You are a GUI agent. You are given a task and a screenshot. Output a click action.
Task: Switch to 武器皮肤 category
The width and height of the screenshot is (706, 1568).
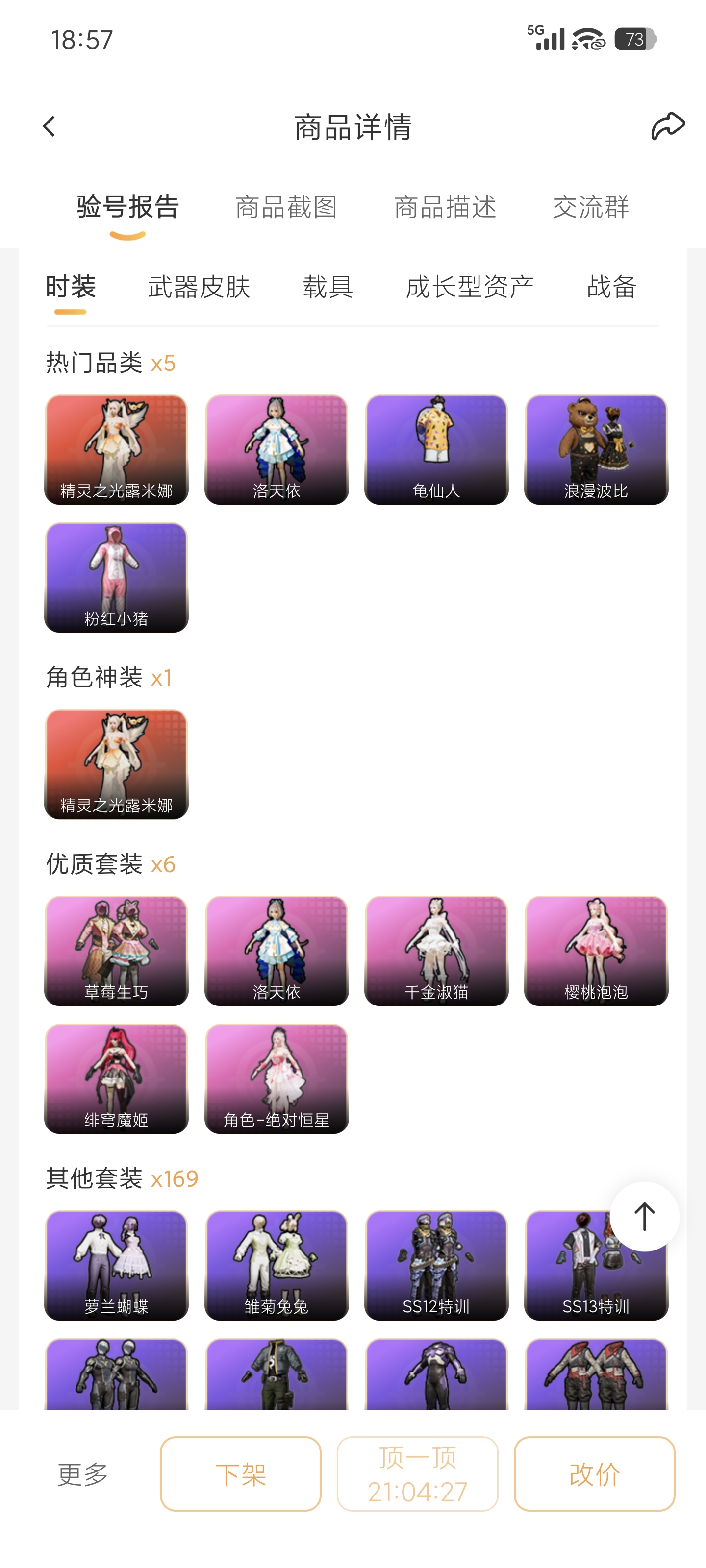pyautogui.click(x=199, y=287)
